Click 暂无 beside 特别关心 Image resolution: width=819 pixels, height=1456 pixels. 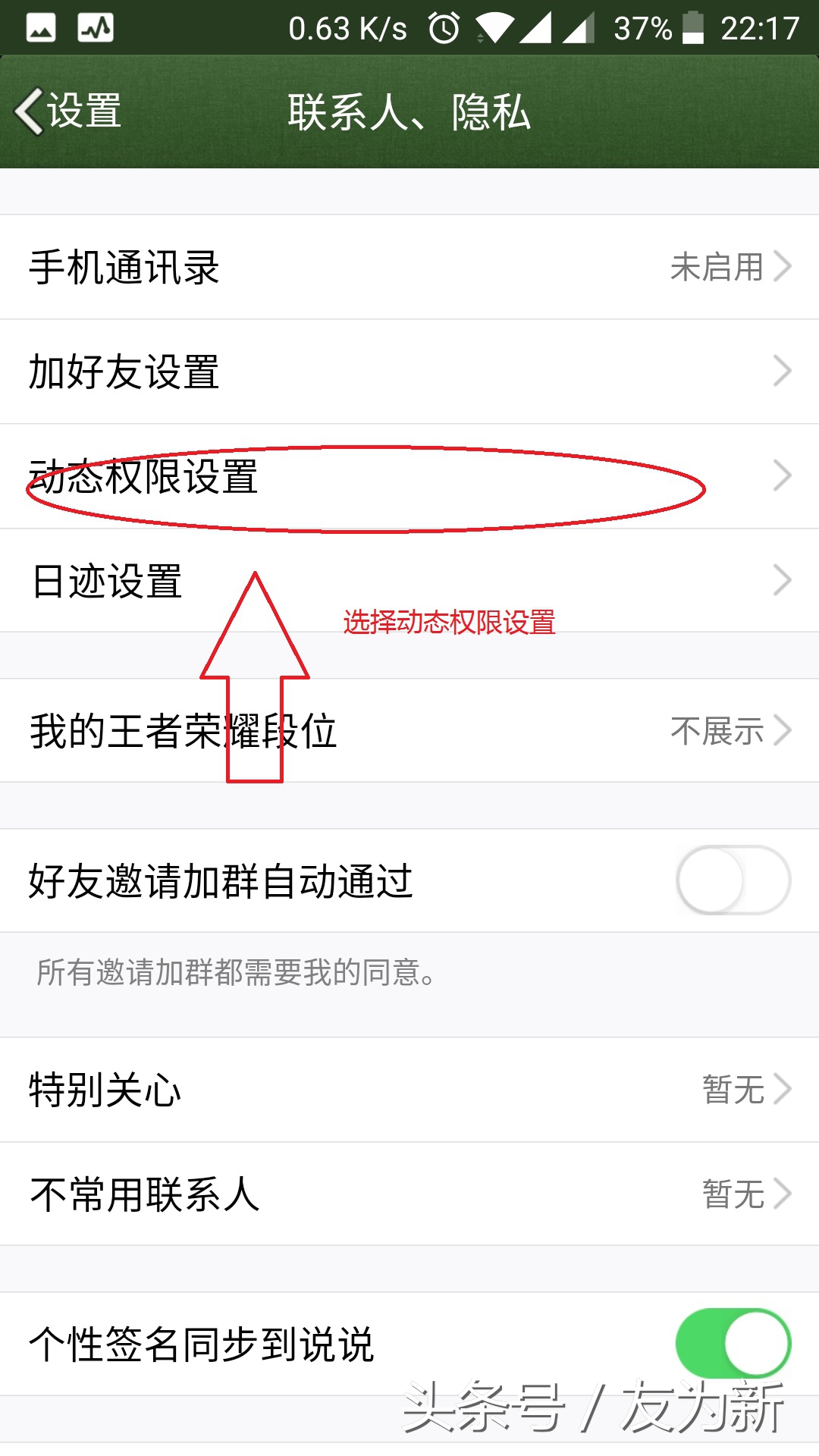(732, 1090)
